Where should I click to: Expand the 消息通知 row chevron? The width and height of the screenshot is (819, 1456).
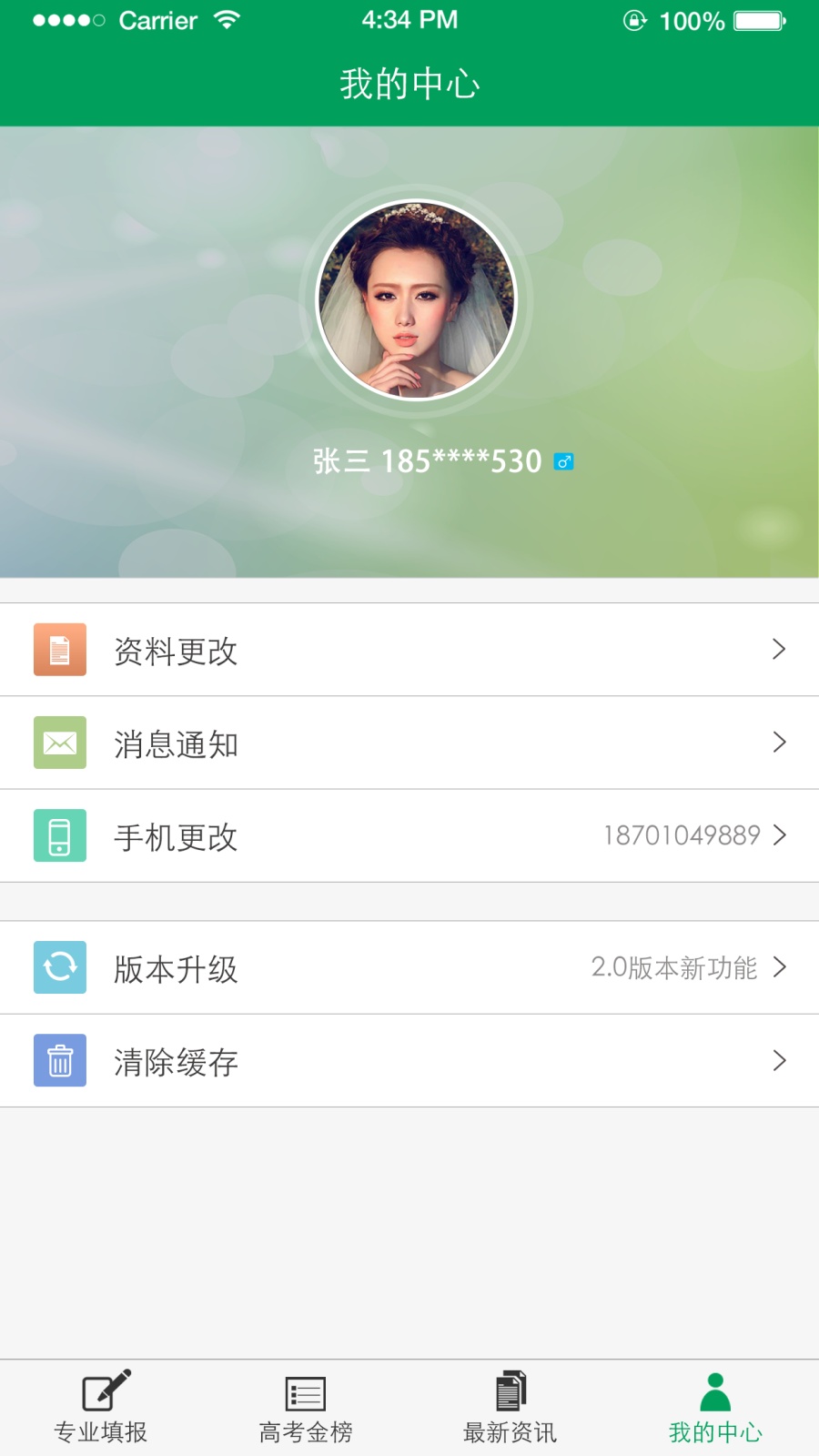779,743
